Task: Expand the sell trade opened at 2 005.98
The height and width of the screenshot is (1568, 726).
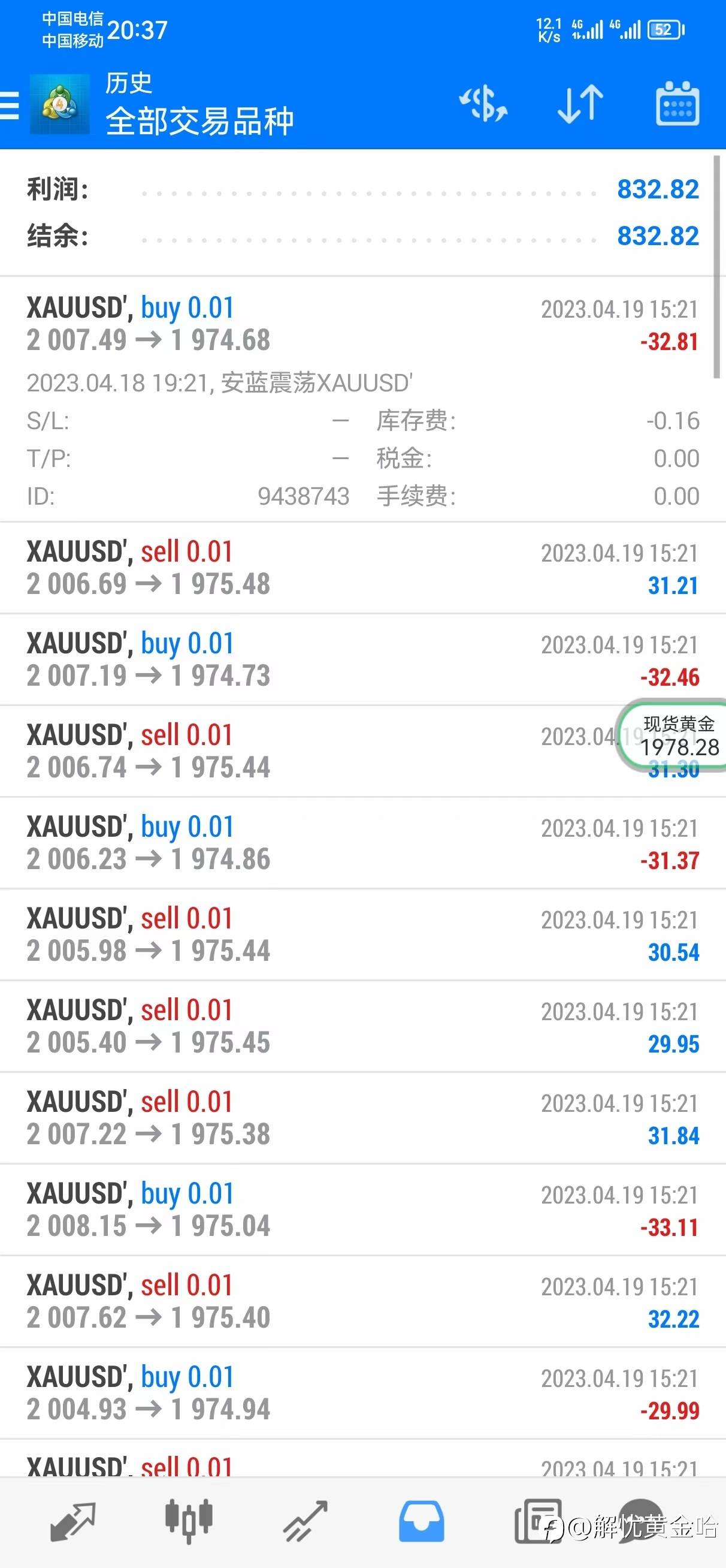Action: [x=362, y=935]
